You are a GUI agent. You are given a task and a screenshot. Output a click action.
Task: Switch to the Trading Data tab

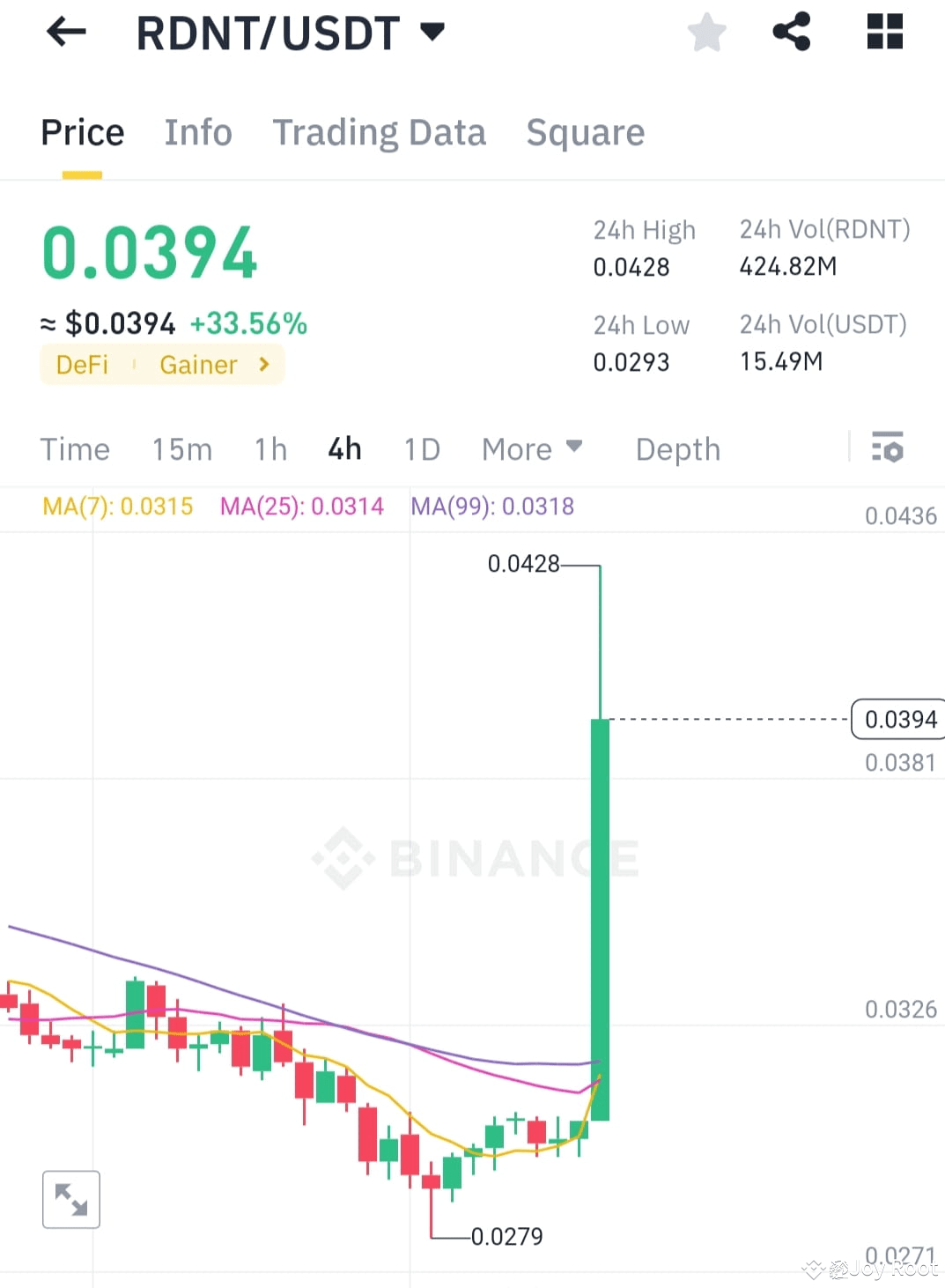coord(380,132)
